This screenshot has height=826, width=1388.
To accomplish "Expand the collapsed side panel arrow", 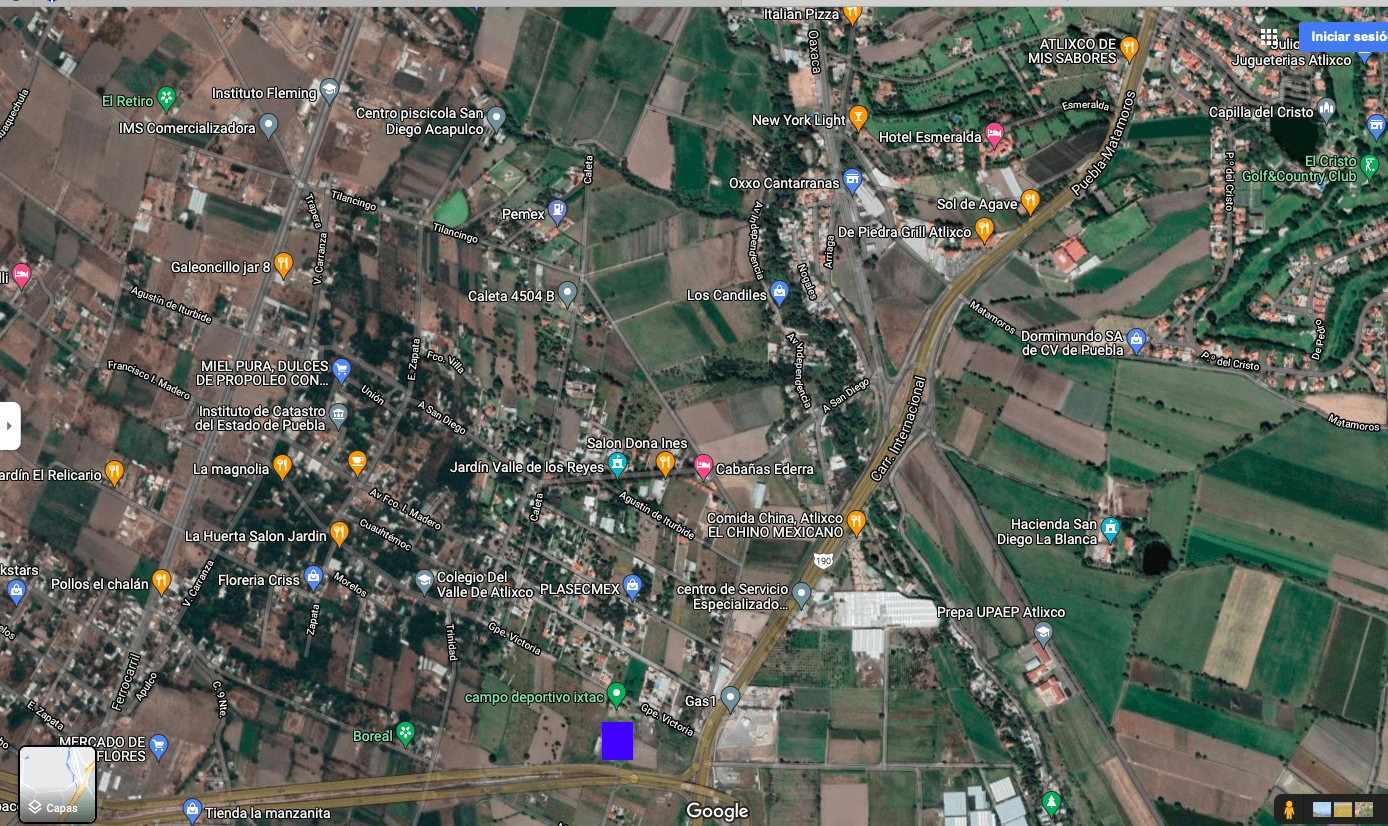I will tap(9, 426).
